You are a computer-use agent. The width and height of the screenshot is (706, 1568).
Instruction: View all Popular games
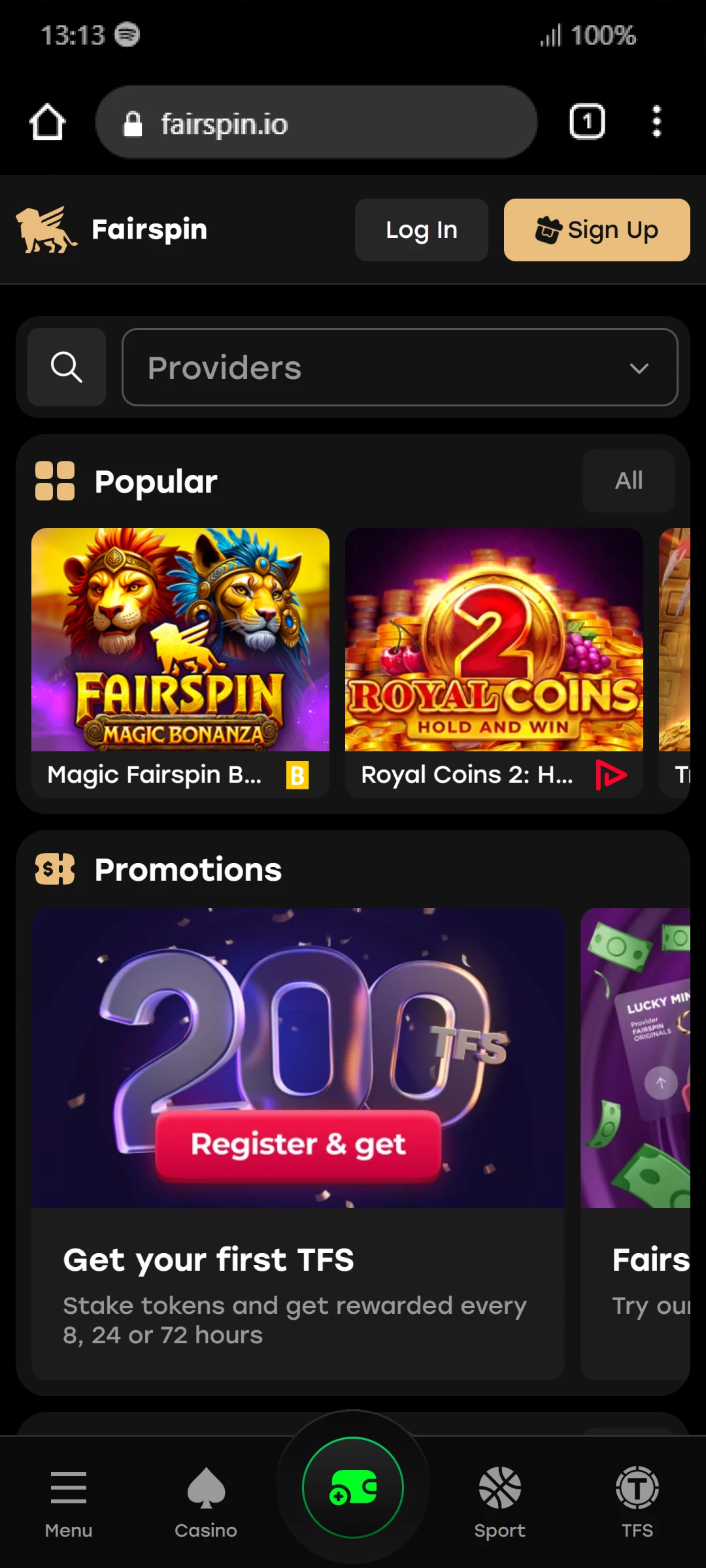coord(628,481)
